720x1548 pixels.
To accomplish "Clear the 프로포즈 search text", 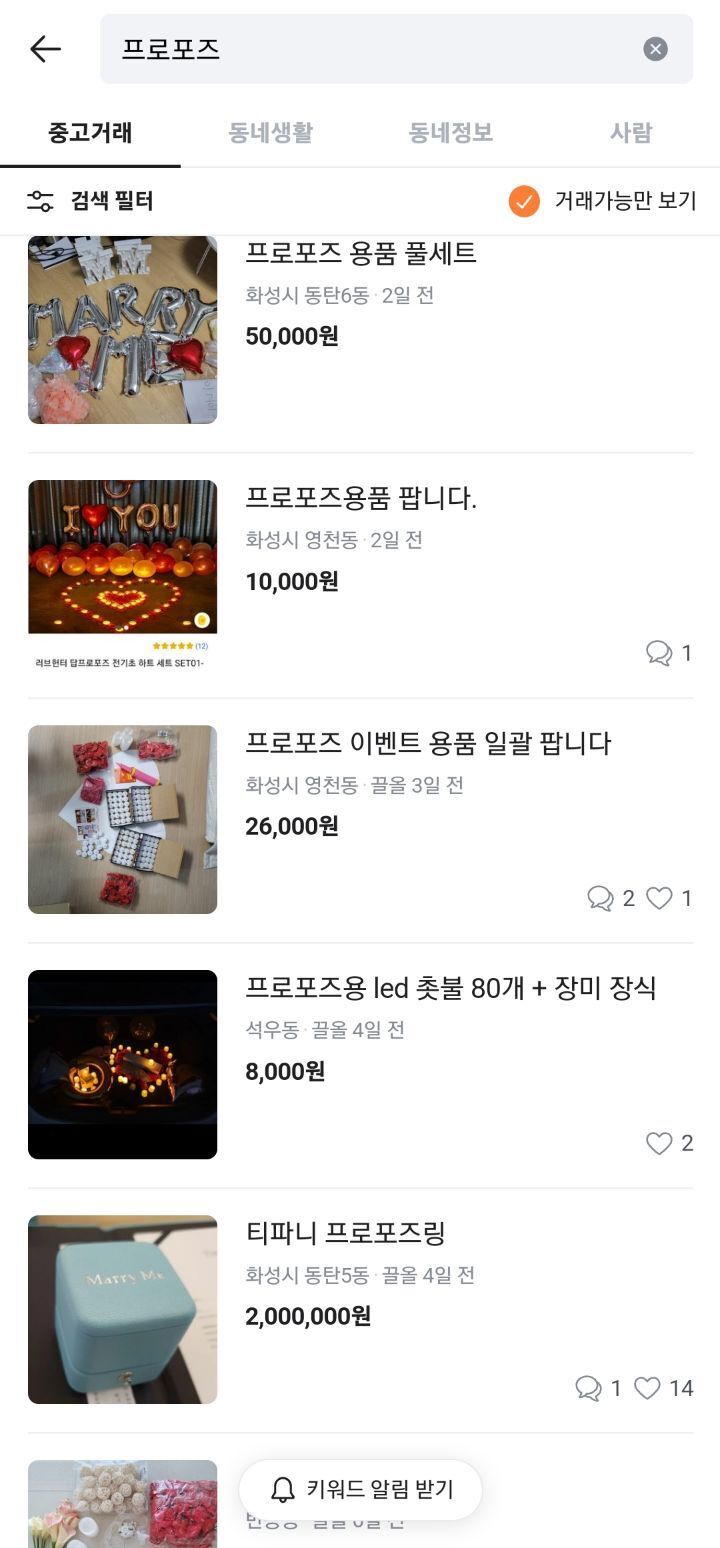I will coord(655,49).
